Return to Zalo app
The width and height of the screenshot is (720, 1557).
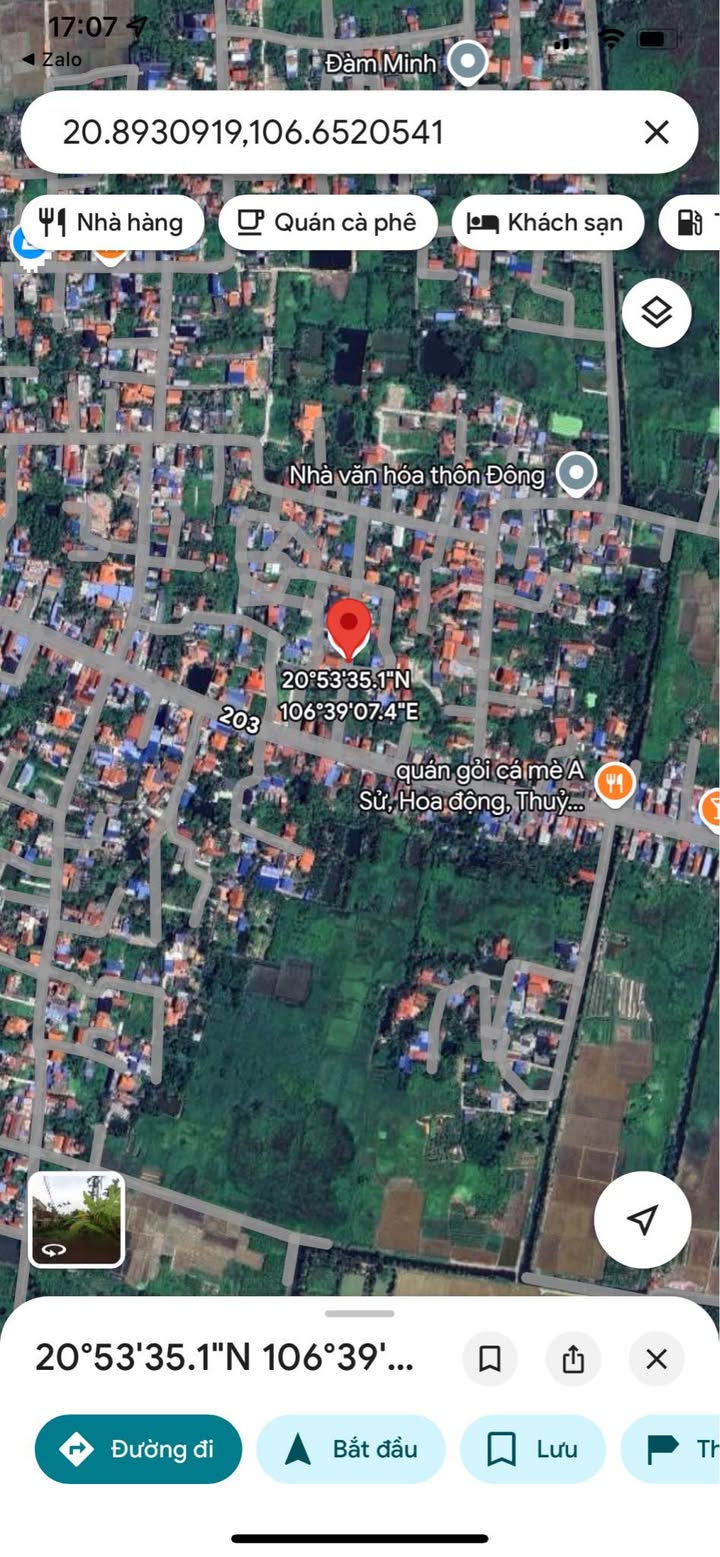click(52, 59)
